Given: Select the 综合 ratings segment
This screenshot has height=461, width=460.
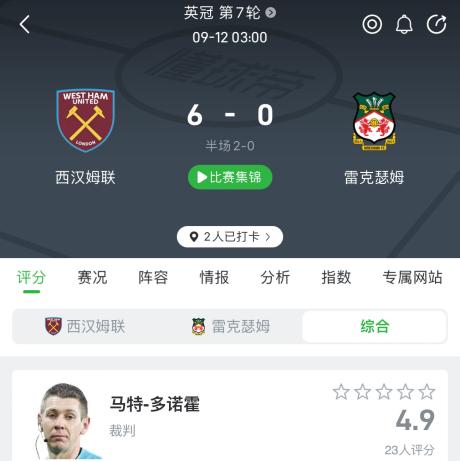Looking at the screenshot, I should [374, 326].
